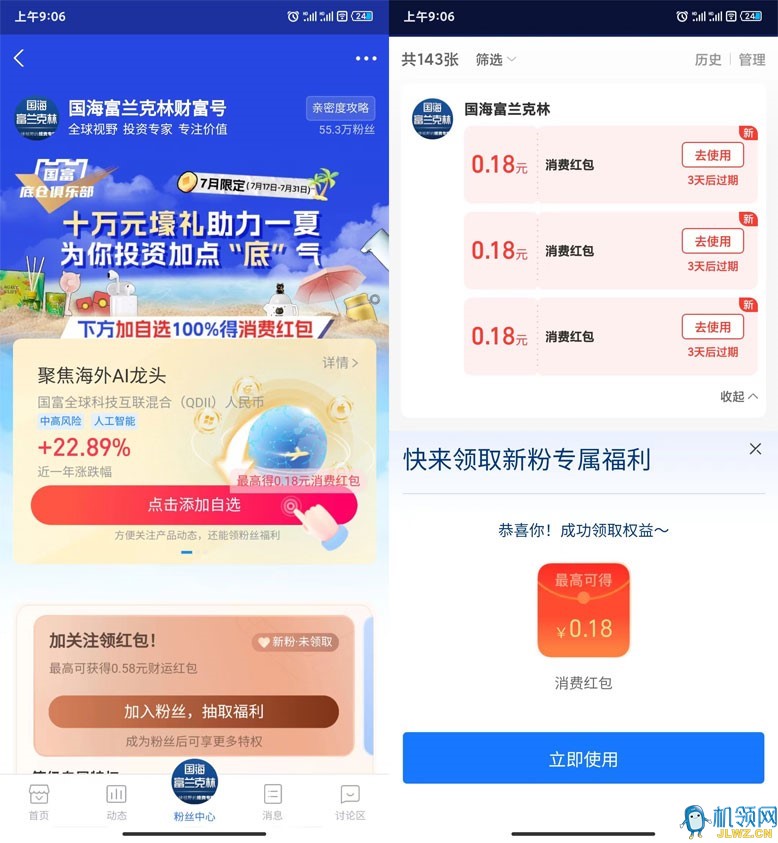Collapse the coupon list with 收起

click(739, 397)
